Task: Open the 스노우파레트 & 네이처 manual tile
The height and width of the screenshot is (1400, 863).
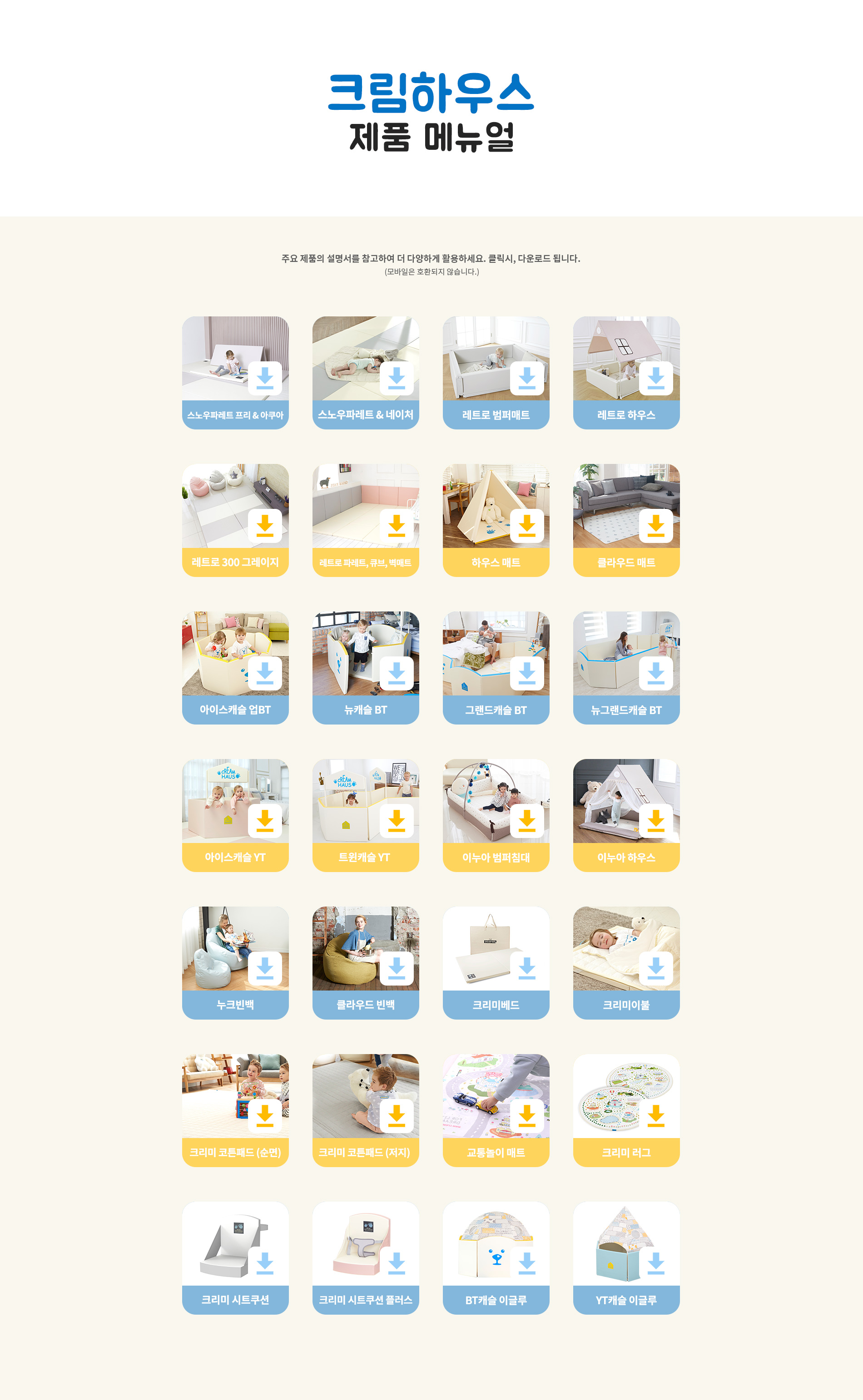Action: (365, 372)
